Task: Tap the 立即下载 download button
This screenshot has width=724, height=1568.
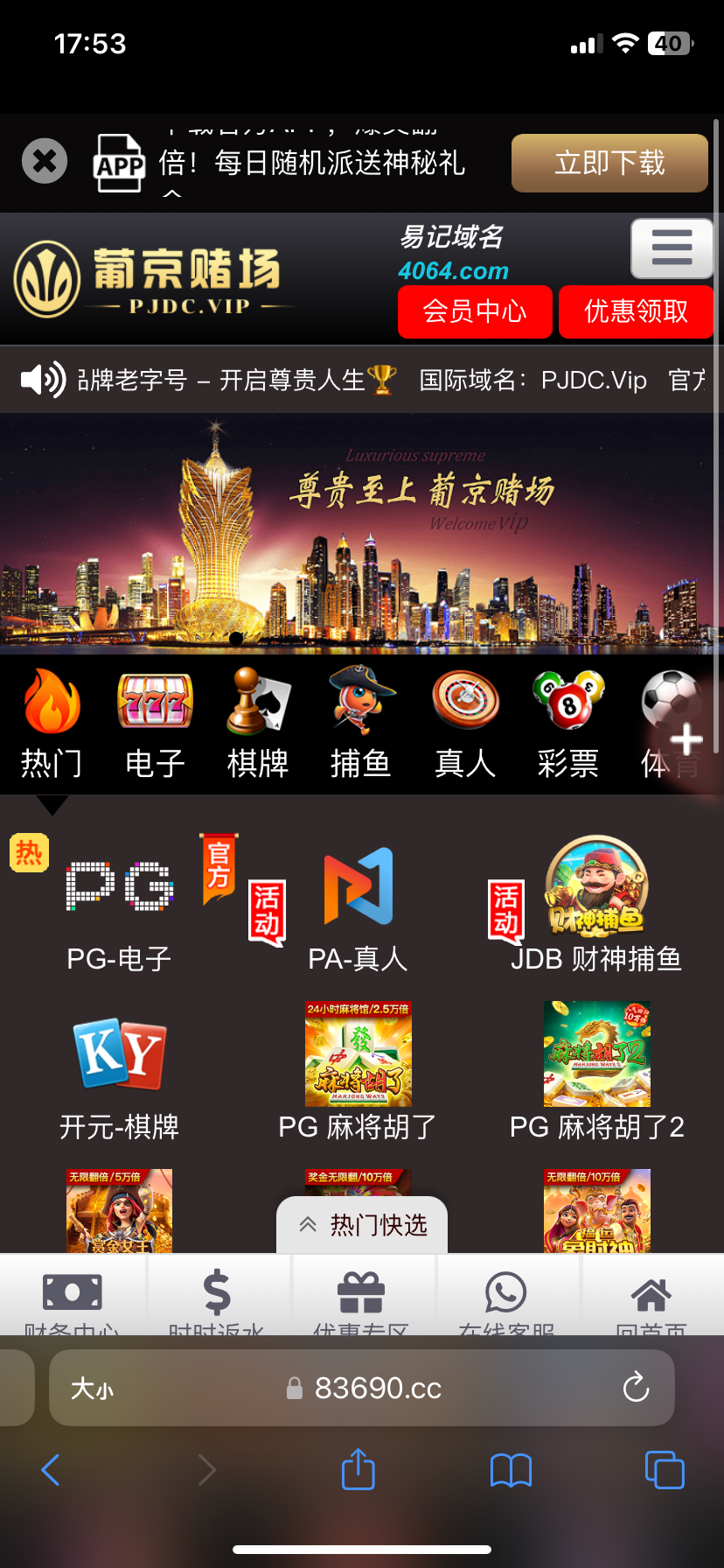Action: coord(609,163)
